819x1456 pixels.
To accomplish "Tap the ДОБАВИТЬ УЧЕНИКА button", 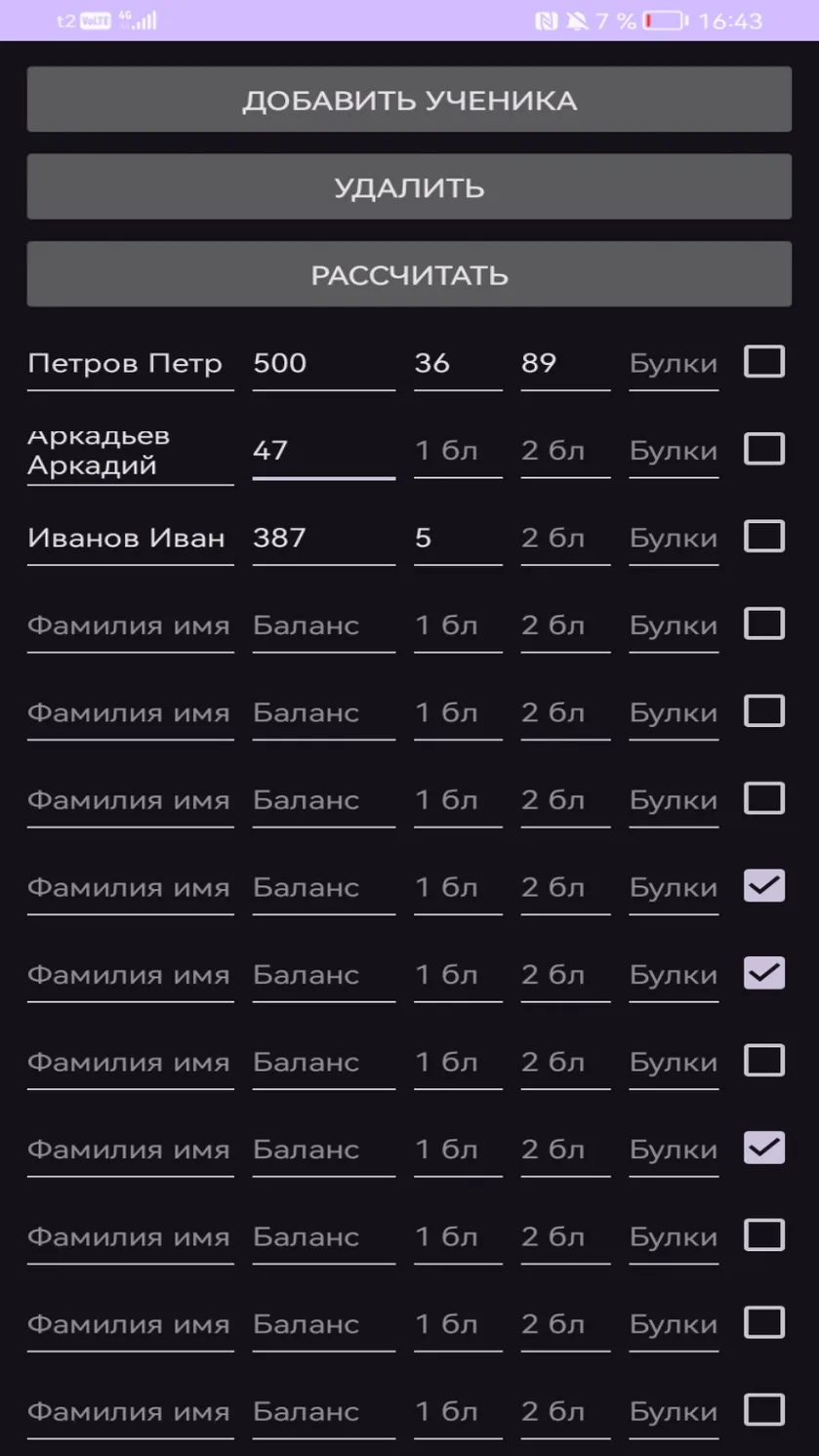I will tap(409, 100).
